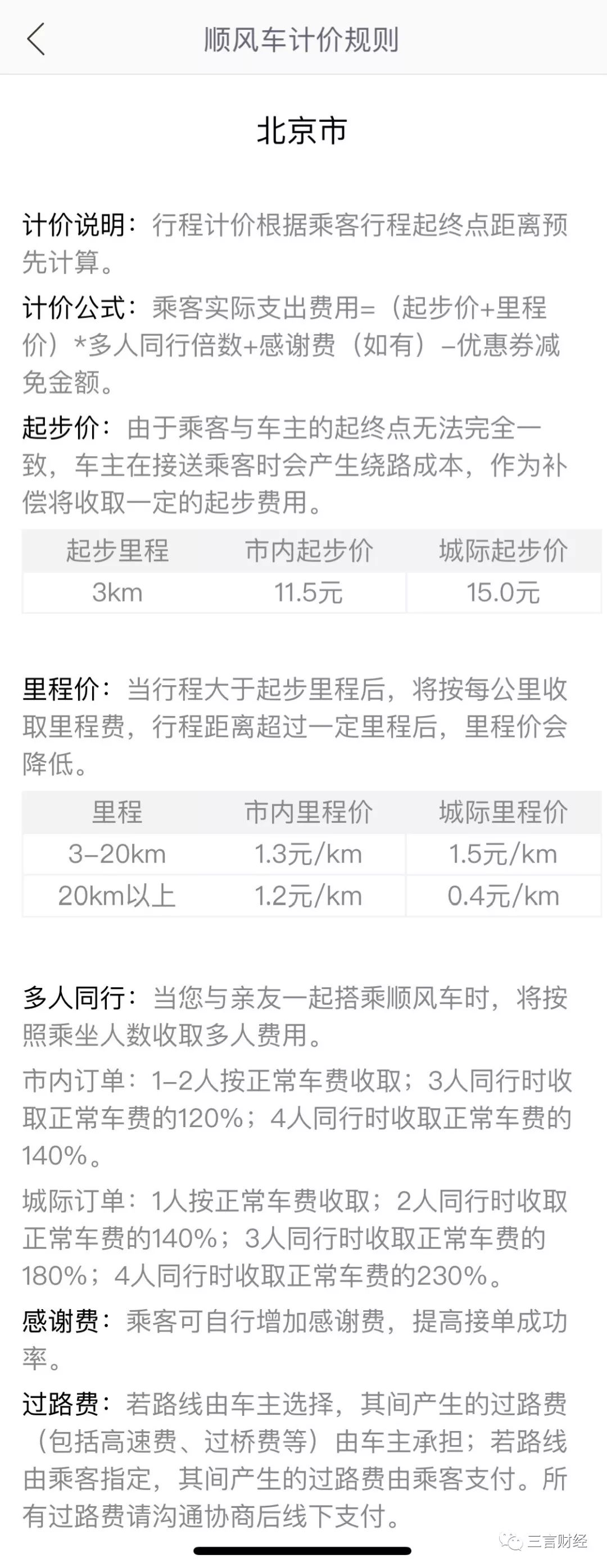The image size is (607, 1568).
Task: Go back from the 顺风车计价规则 page
Action: tap(37, 39)
